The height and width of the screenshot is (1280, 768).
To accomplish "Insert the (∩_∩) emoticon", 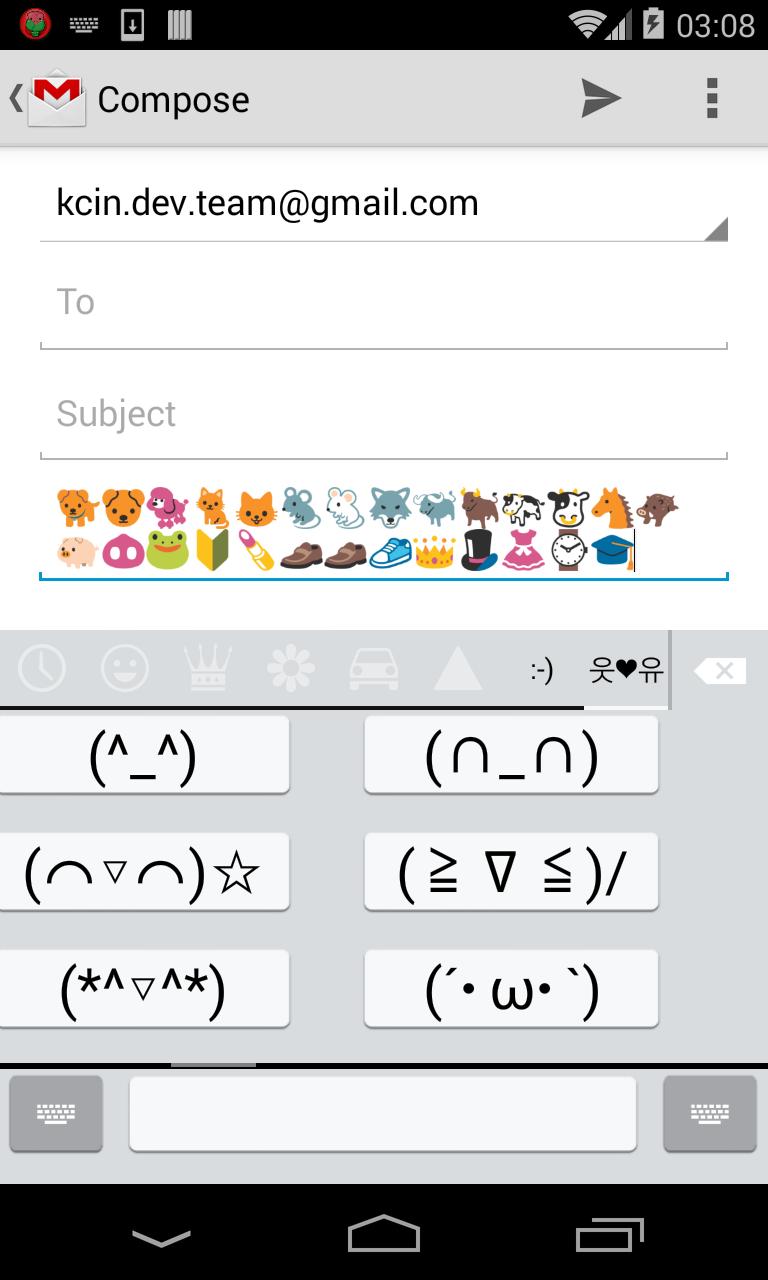I will [511, 754].
